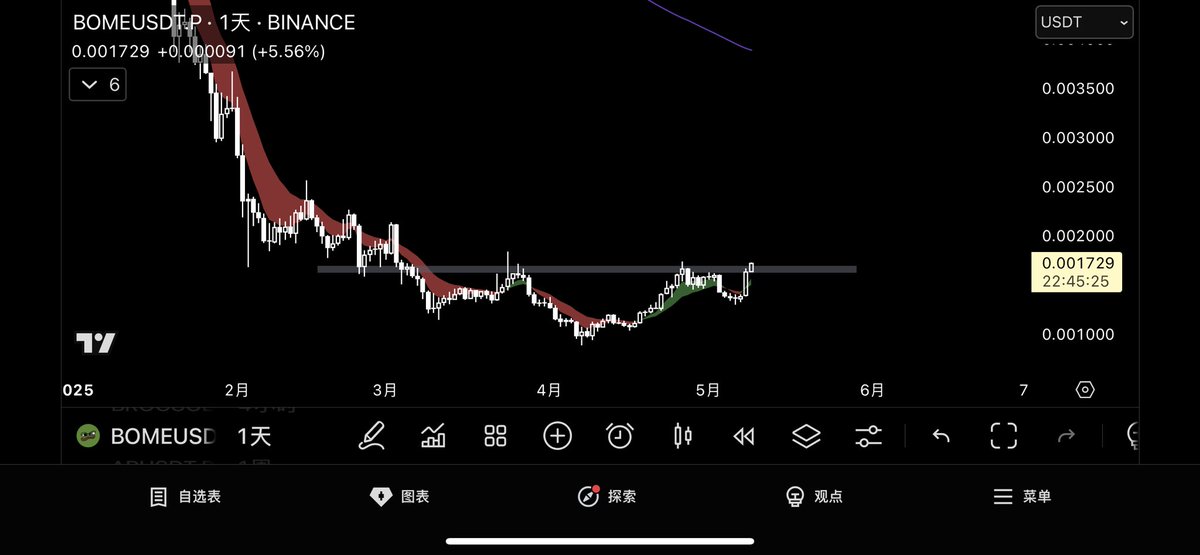1200x555 pixels.
Task: Open the chart axis settings gear
Action: [1085, 390]
